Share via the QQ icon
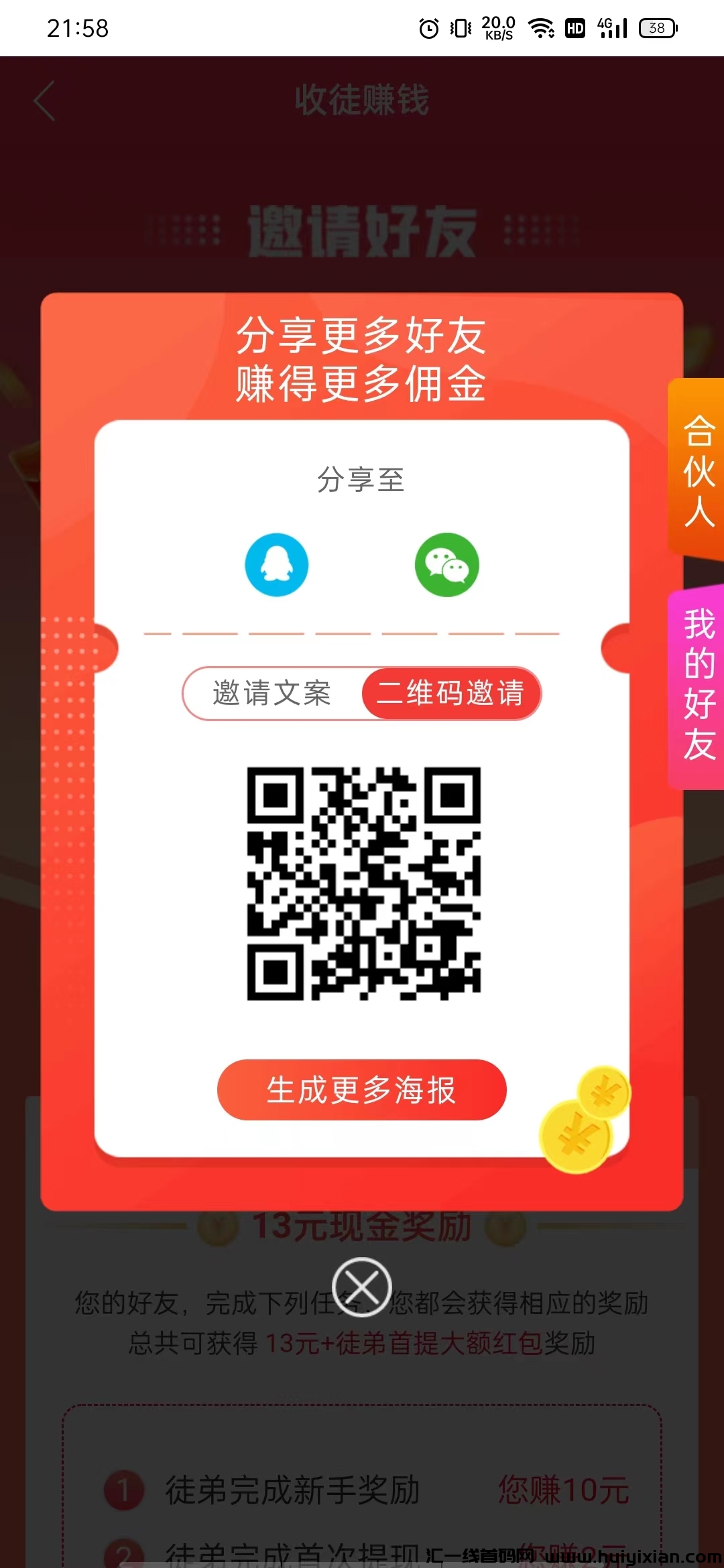The image size is (724, 1568). click(276, 565)
